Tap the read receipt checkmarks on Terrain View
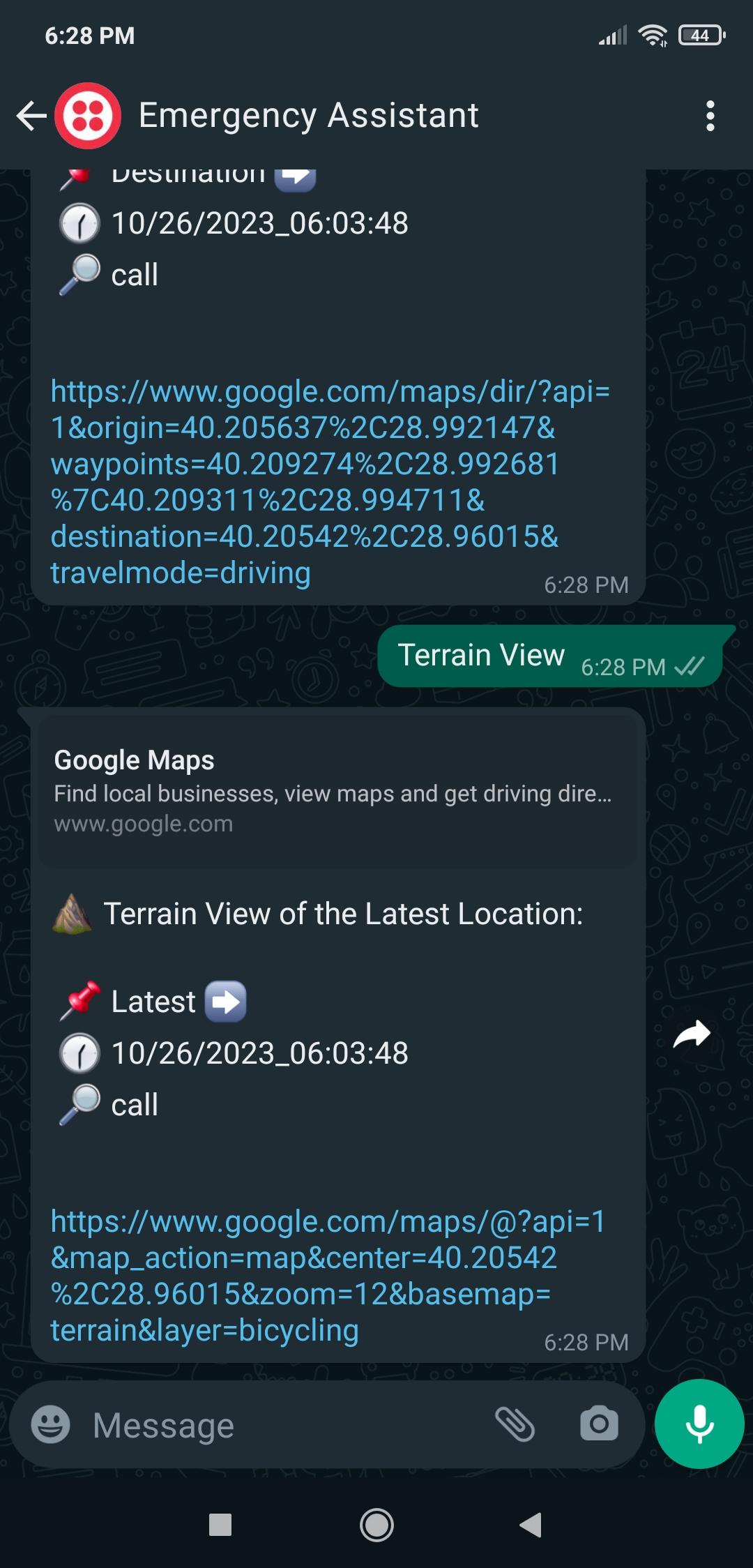This screenshot has height=1568, width=753. [x=689, y=667]
